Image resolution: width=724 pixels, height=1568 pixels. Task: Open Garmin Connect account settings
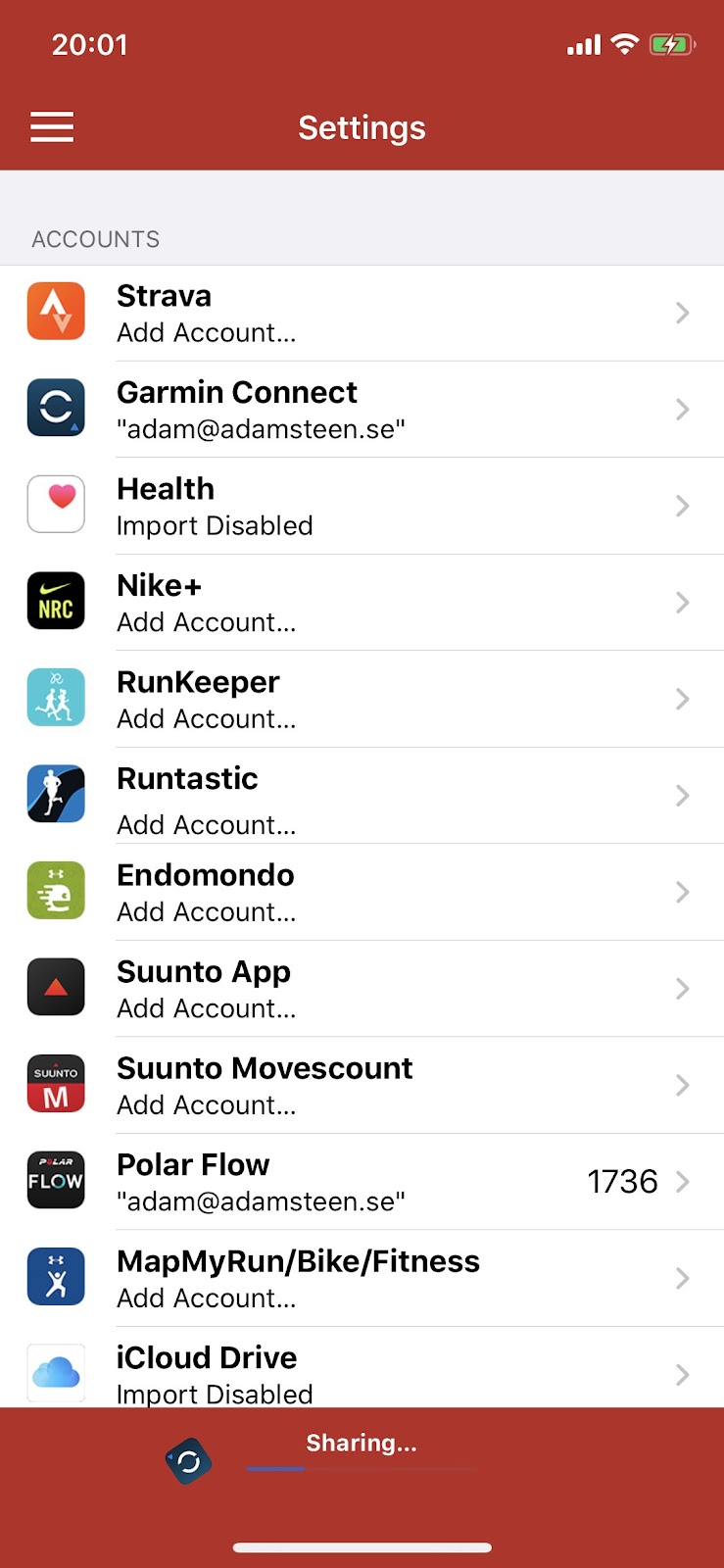point(362,410)
